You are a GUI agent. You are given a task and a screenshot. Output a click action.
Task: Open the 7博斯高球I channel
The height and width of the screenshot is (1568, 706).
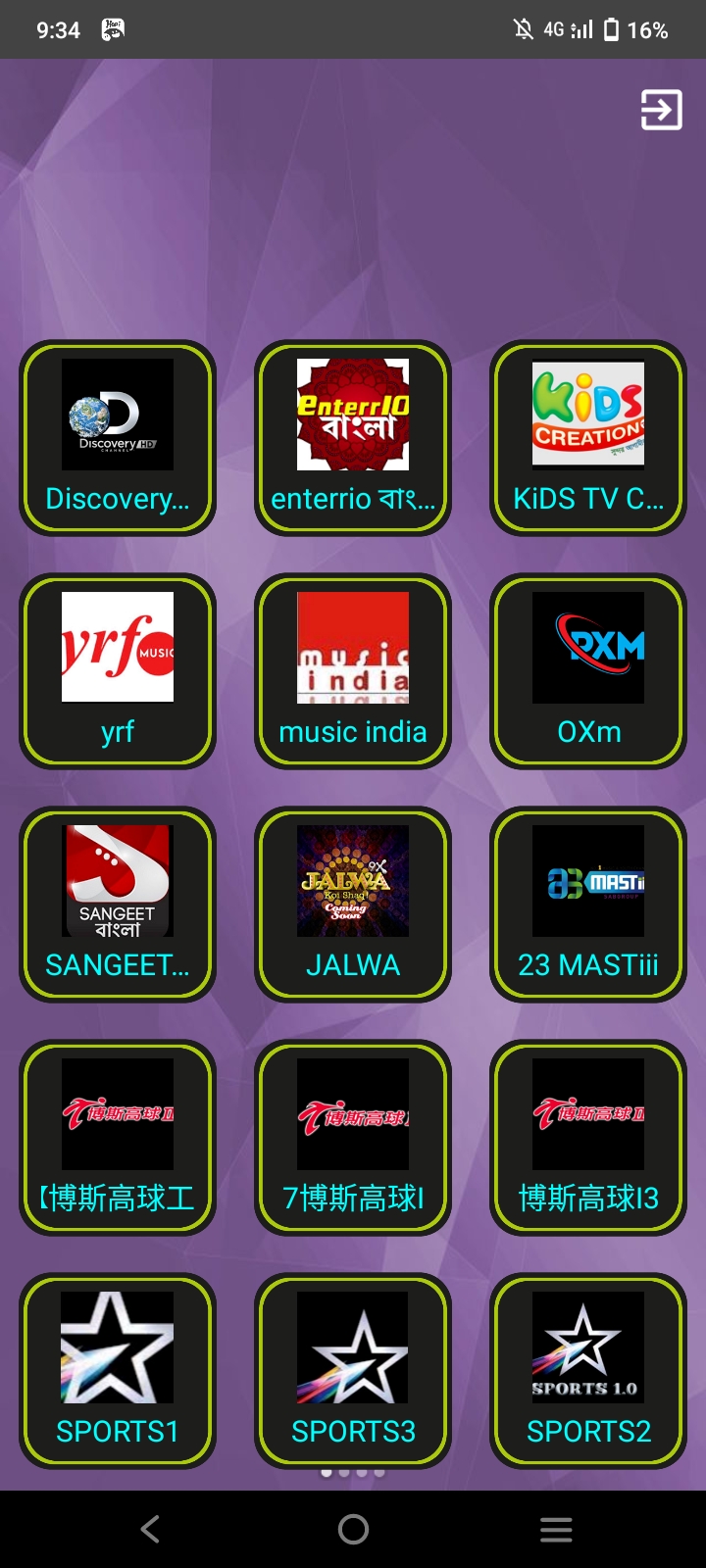(x=353, y=1138)
